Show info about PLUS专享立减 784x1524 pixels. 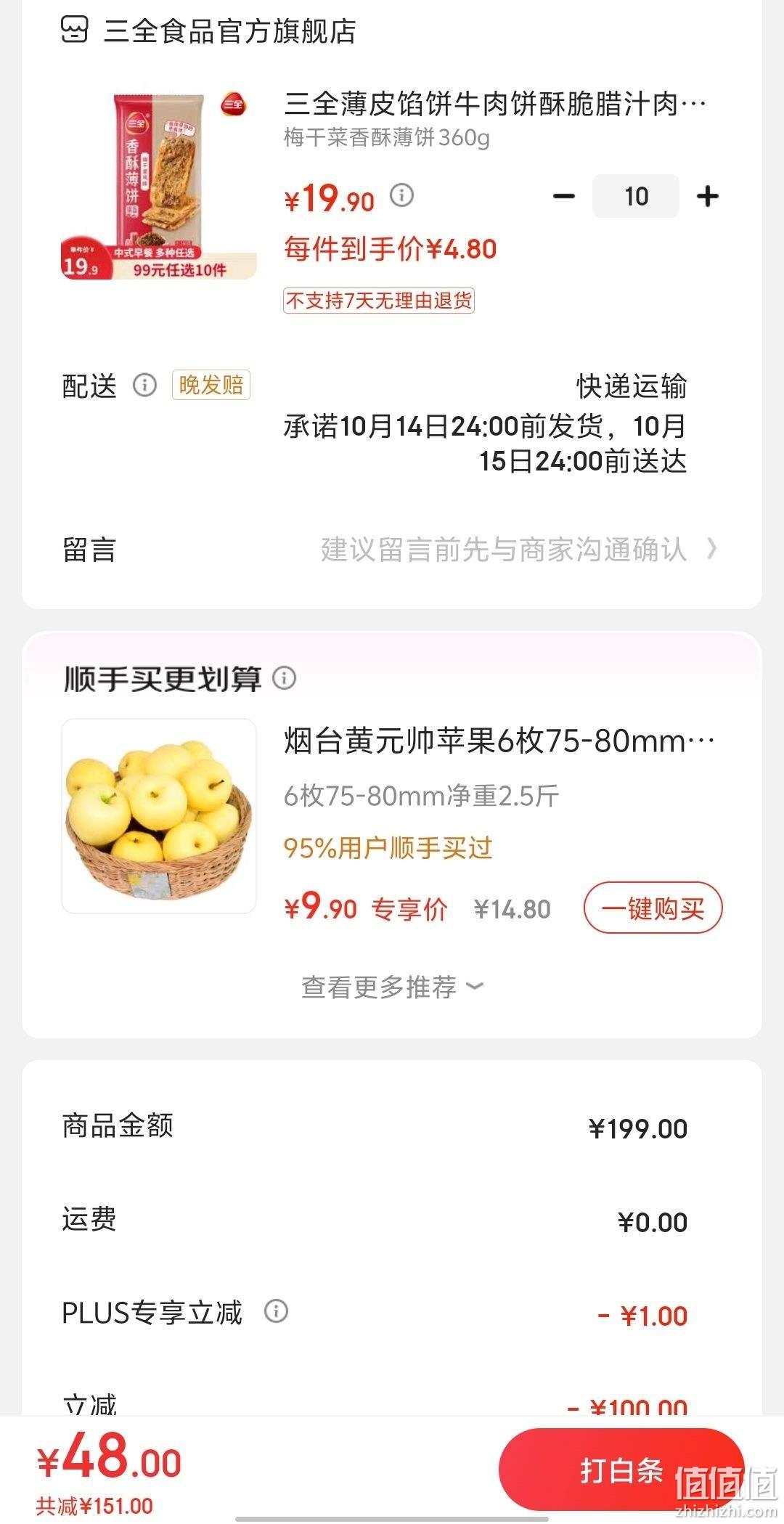click(276, 1311)
